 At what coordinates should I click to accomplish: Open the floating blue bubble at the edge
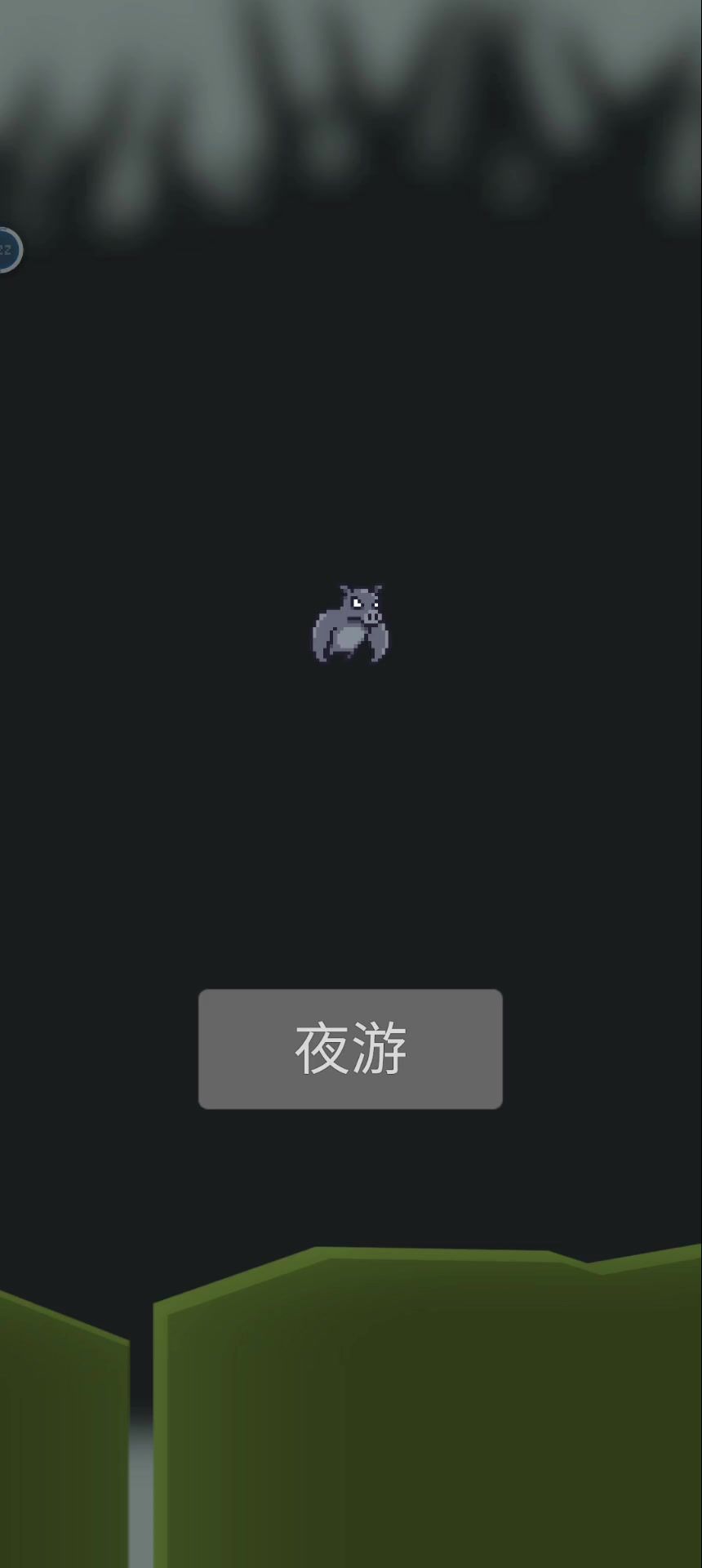[7, 250]
